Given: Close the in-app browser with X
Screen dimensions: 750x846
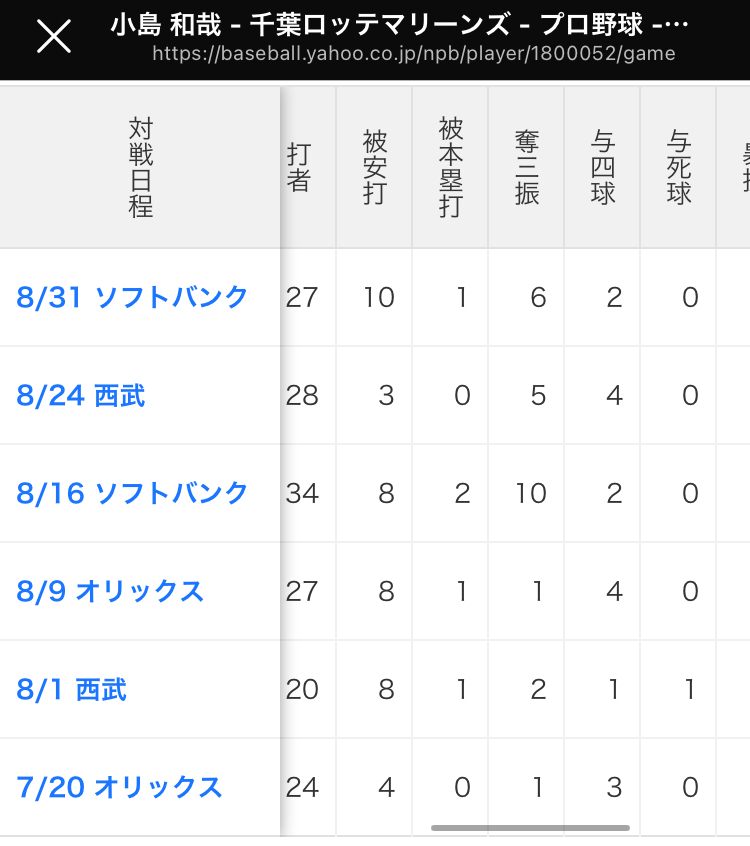Looking at the screenshot, I should 54,37.
